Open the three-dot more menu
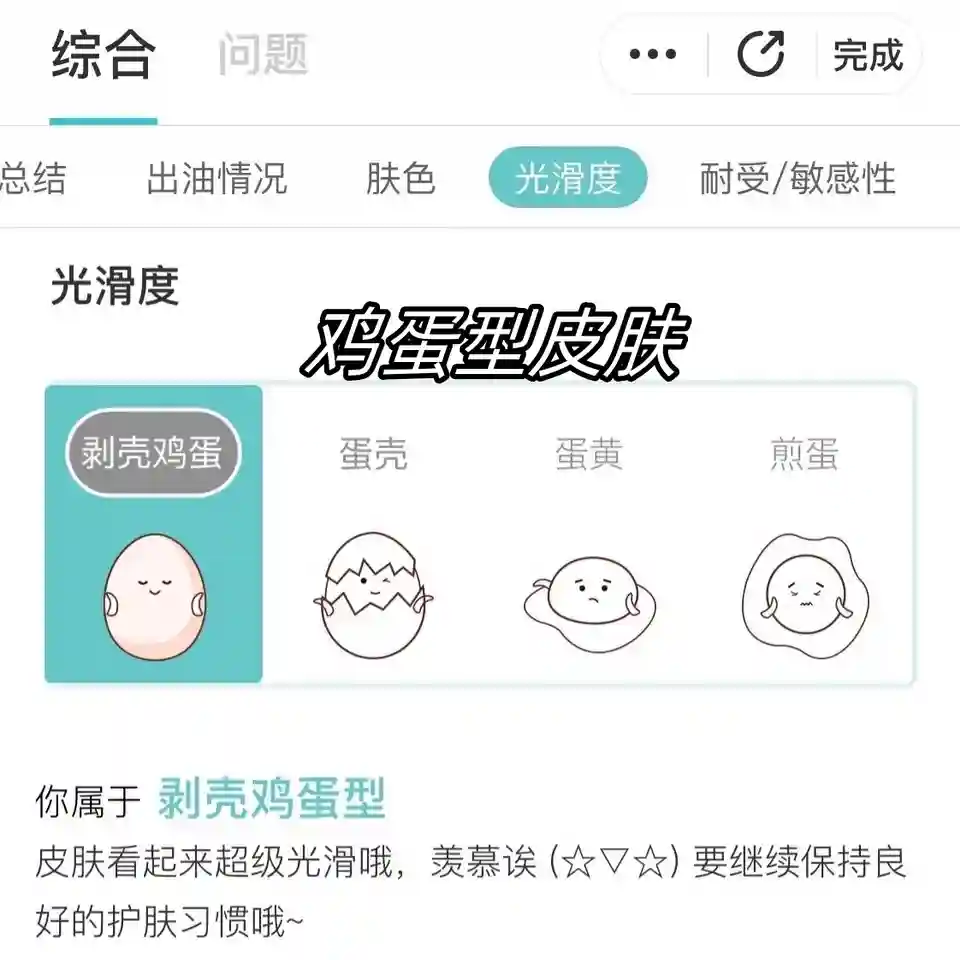 653,55
